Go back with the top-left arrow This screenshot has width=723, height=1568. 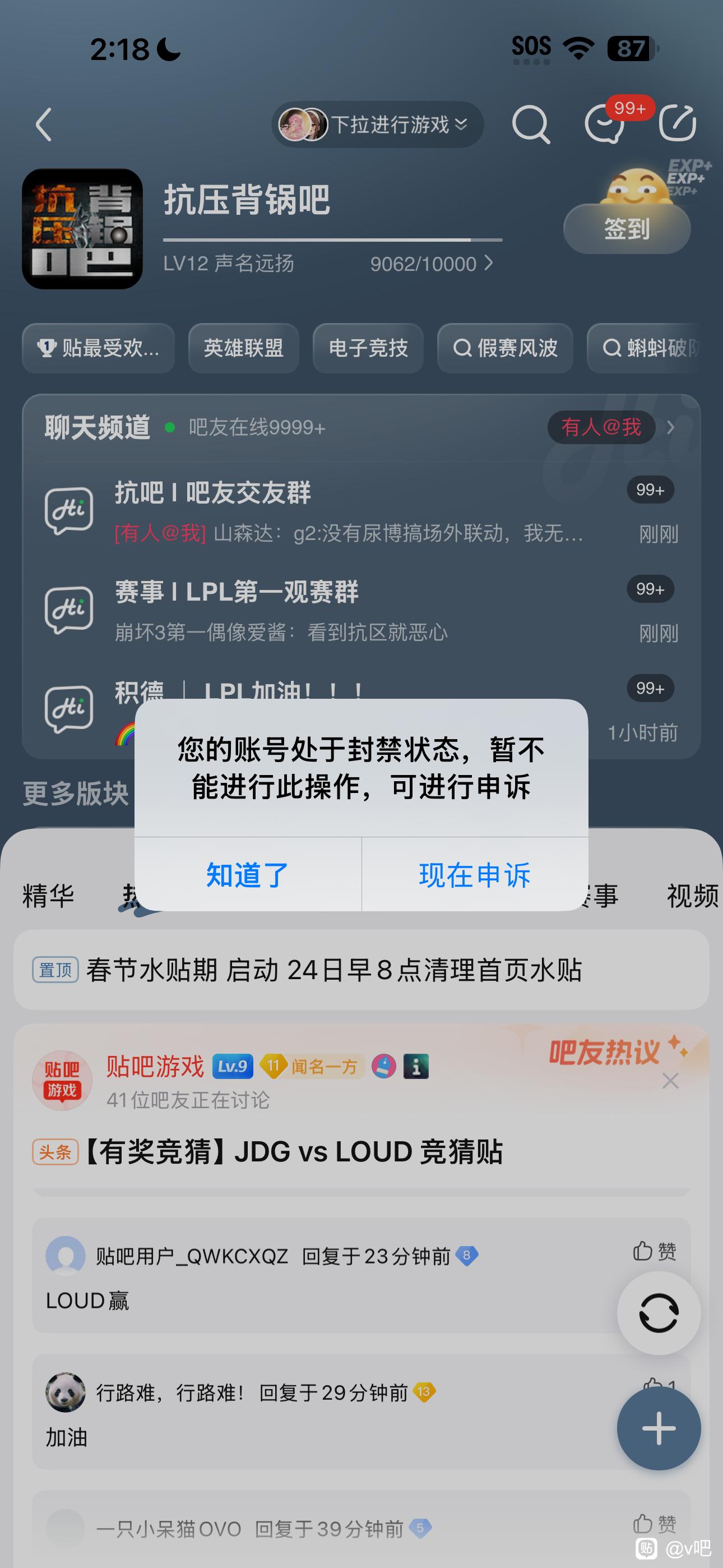click(44, 125)
